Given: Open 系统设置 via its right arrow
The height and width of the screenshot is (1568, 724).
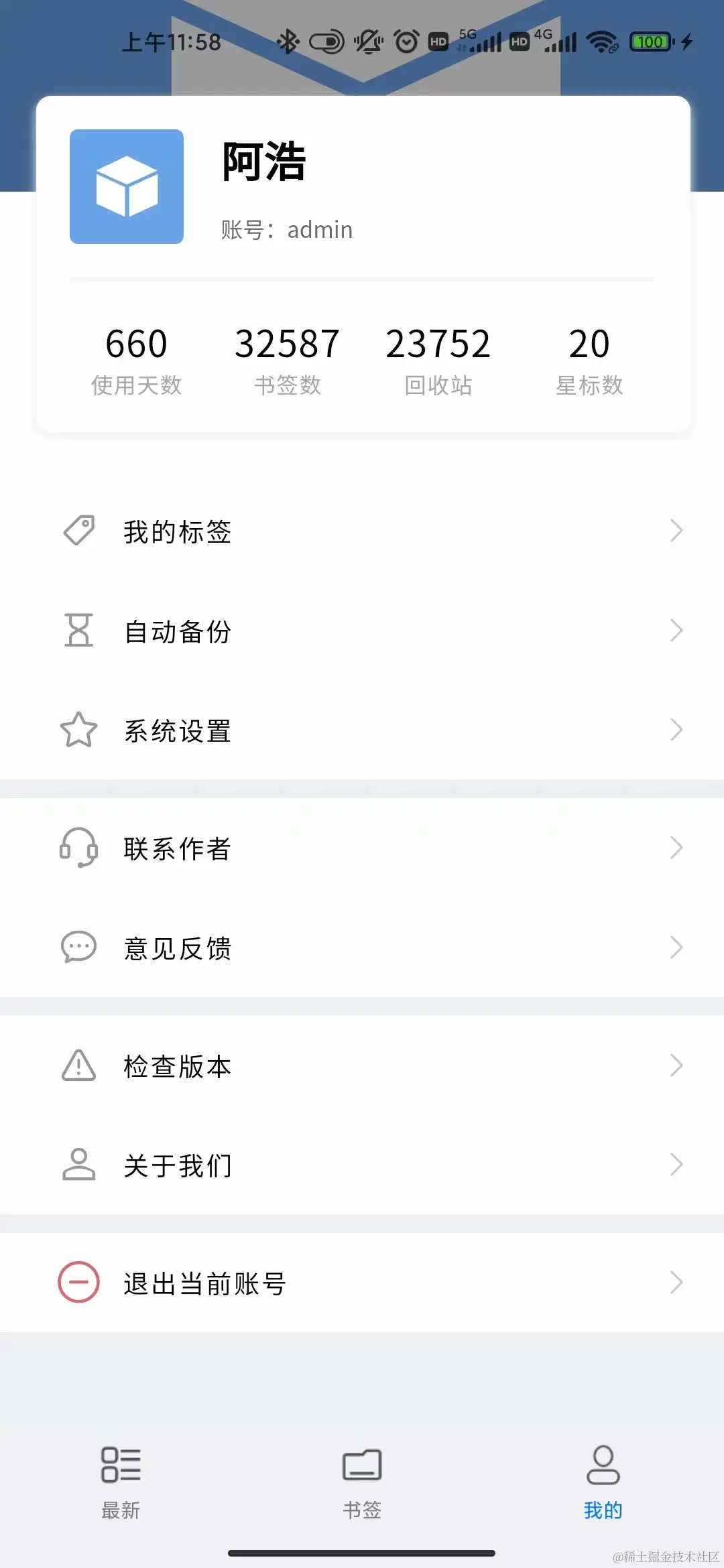Looking at the screenshot, I should (677, 729).
